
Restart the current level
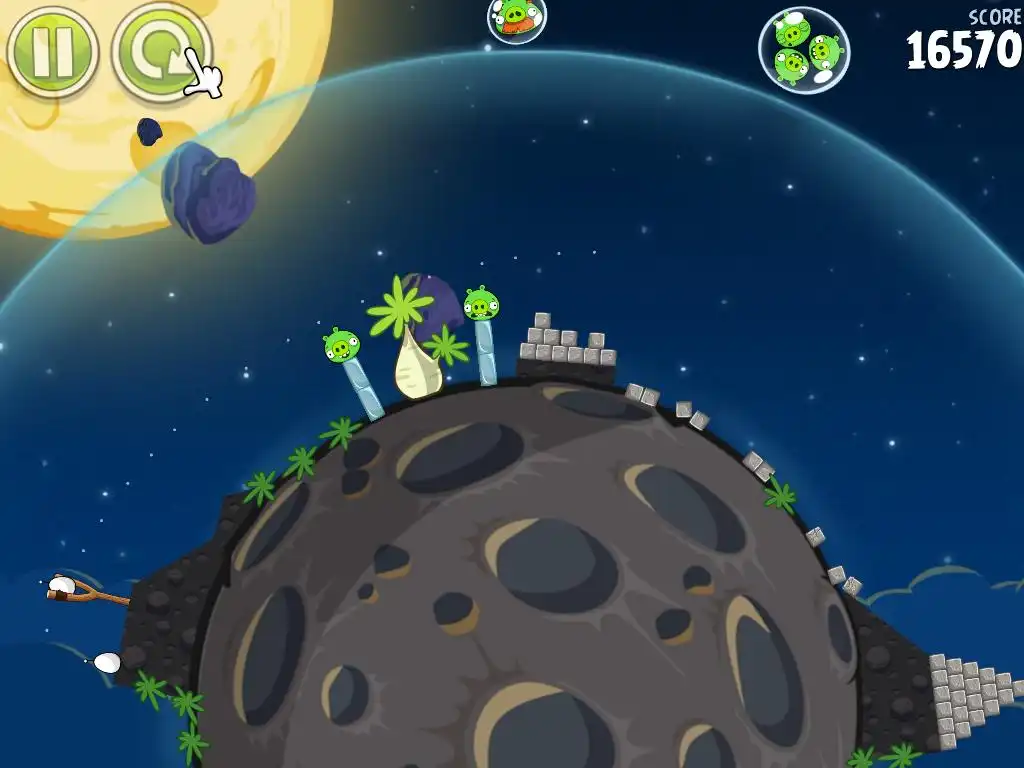(x=160, y=50)
